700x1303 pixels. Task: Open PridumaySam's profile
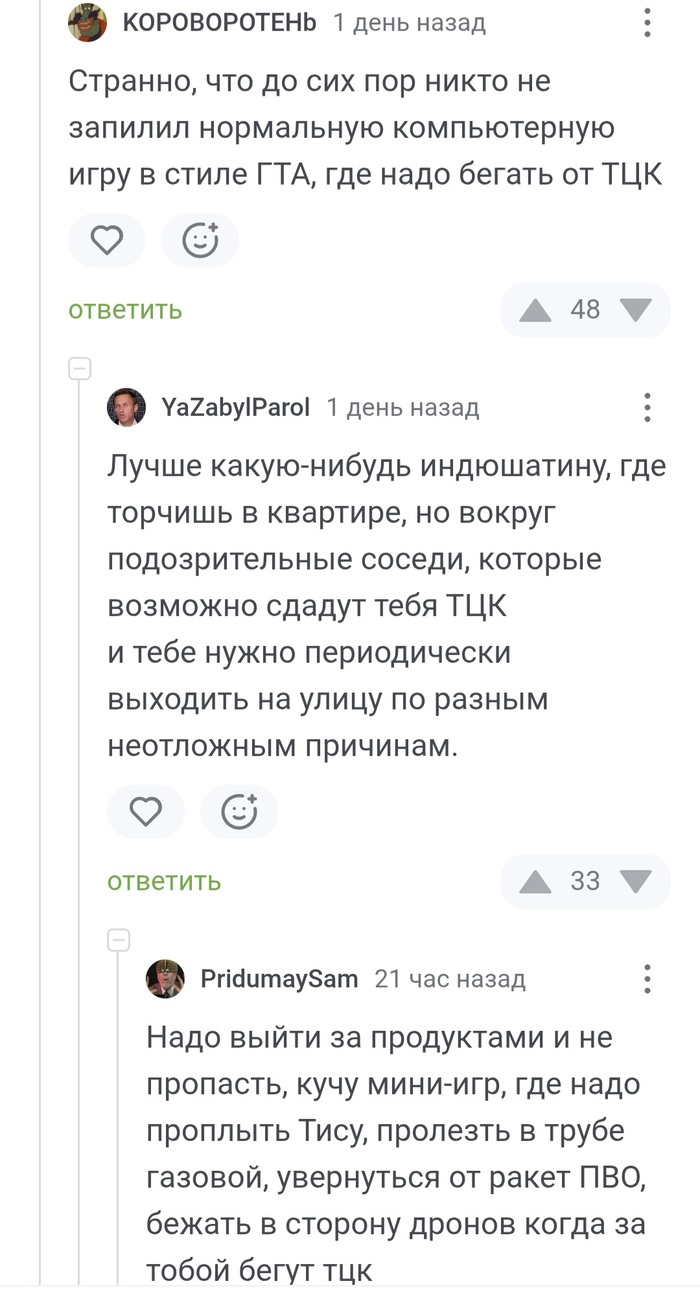[x=279, y=978]
